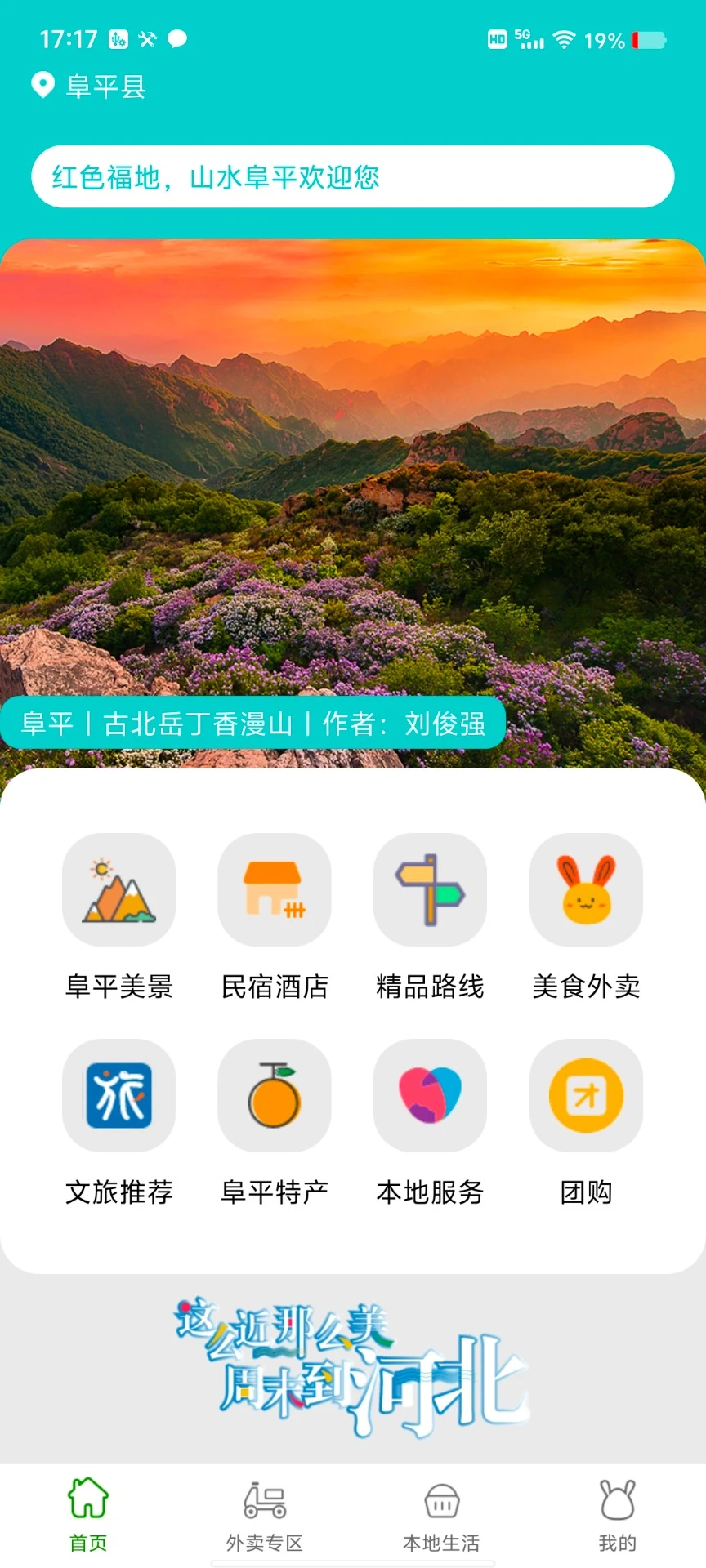This screenshot has width=706, height=1568.
Task: Tap the 团购 group buying icon
Action: (586, 1096)
